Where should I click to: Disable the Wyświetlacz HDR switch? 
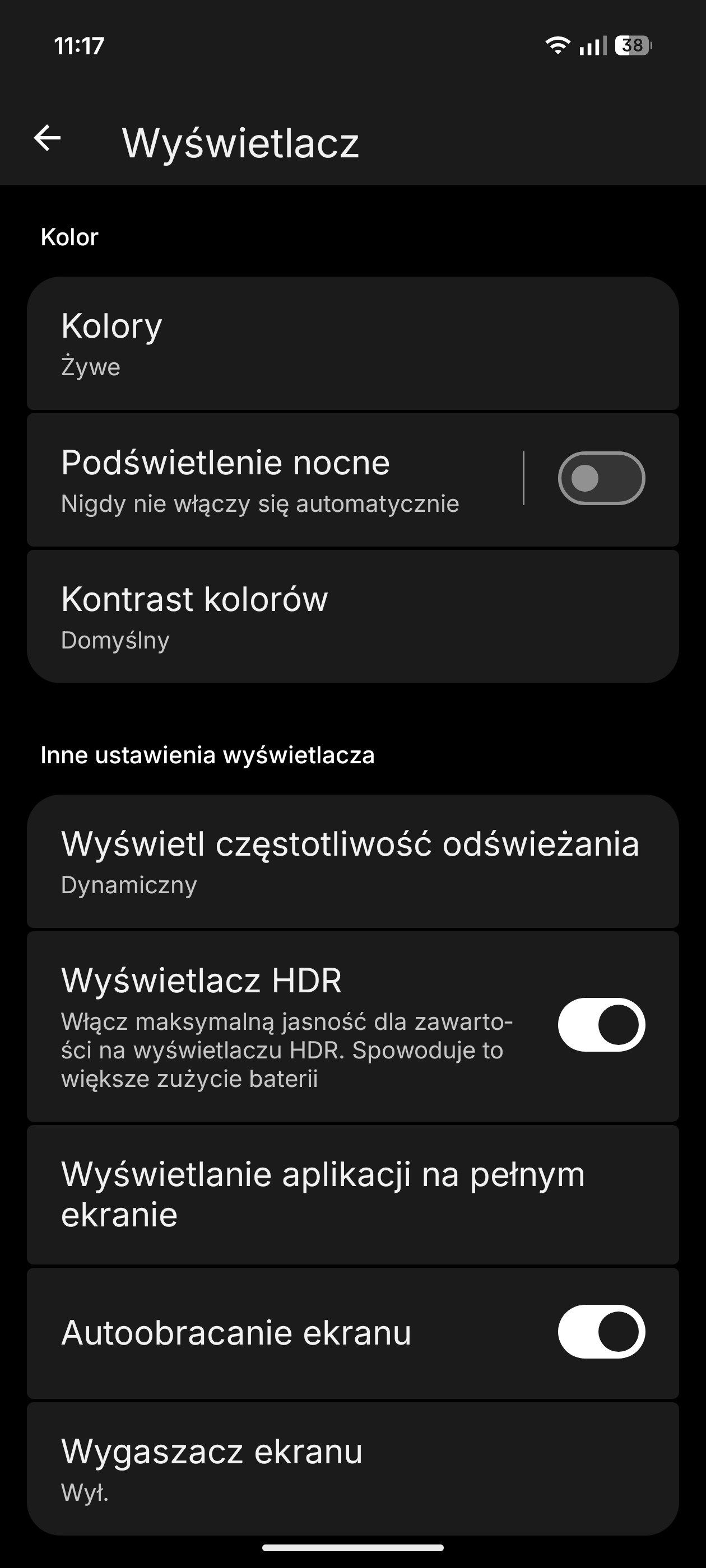[x=601, y=1025]
